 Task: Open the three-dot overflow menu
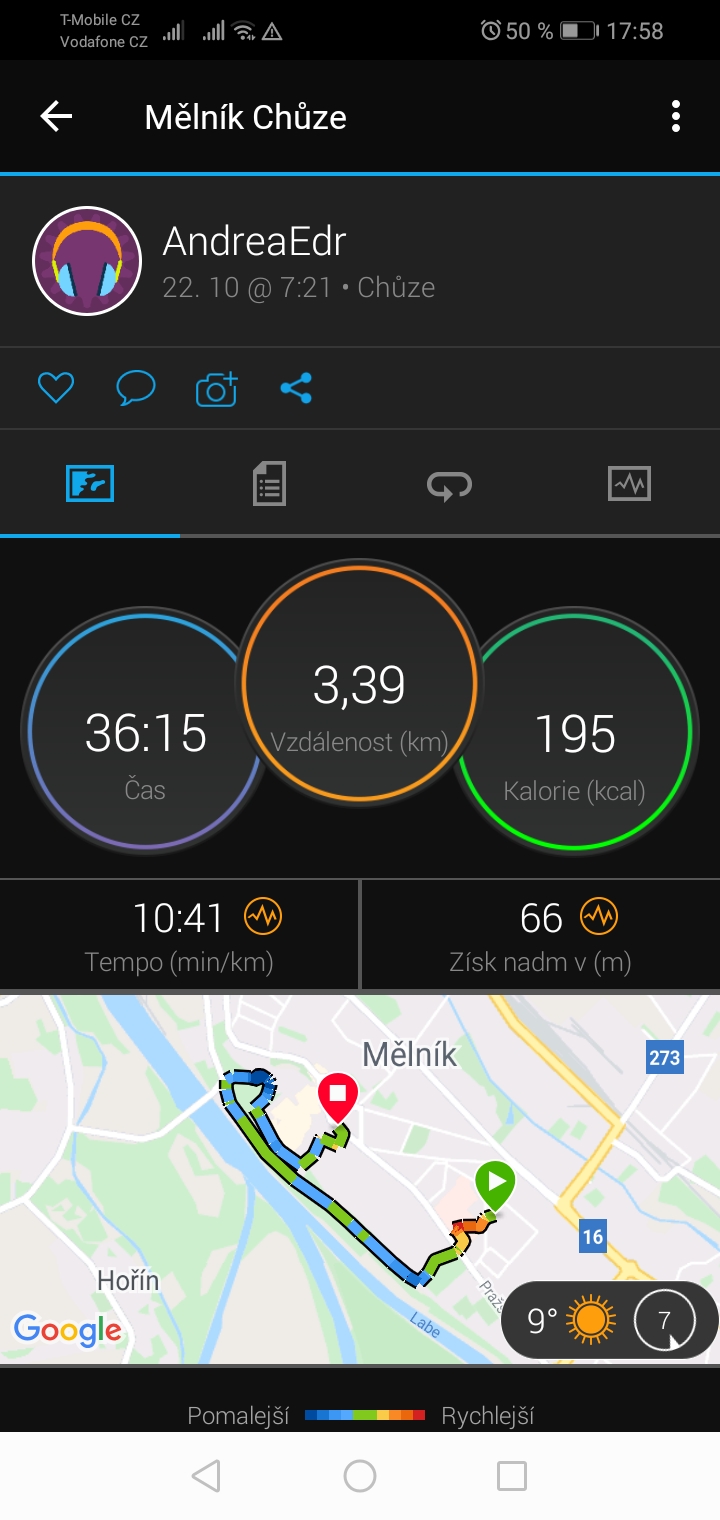pyautogui.click(x=676, y=117)
